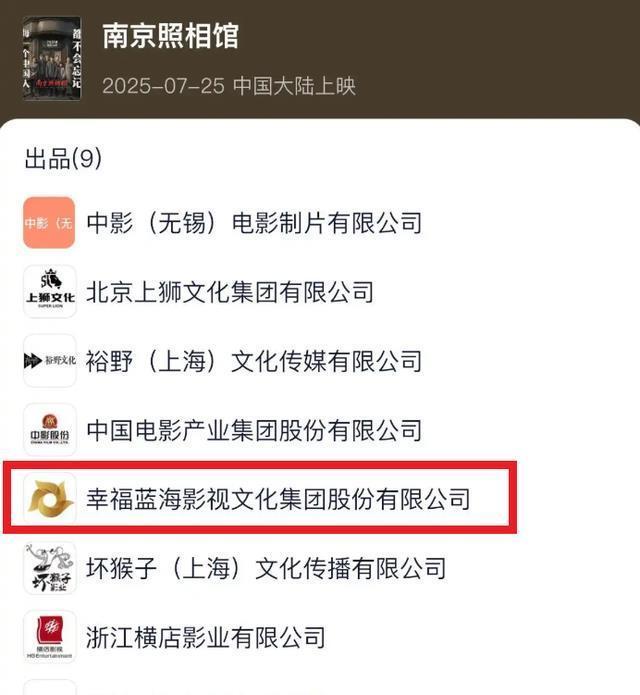Tap 坏猴子（上海）文化传播有限公司 row
The width and height of the screenshot is (640, 695).
point(266,568)
